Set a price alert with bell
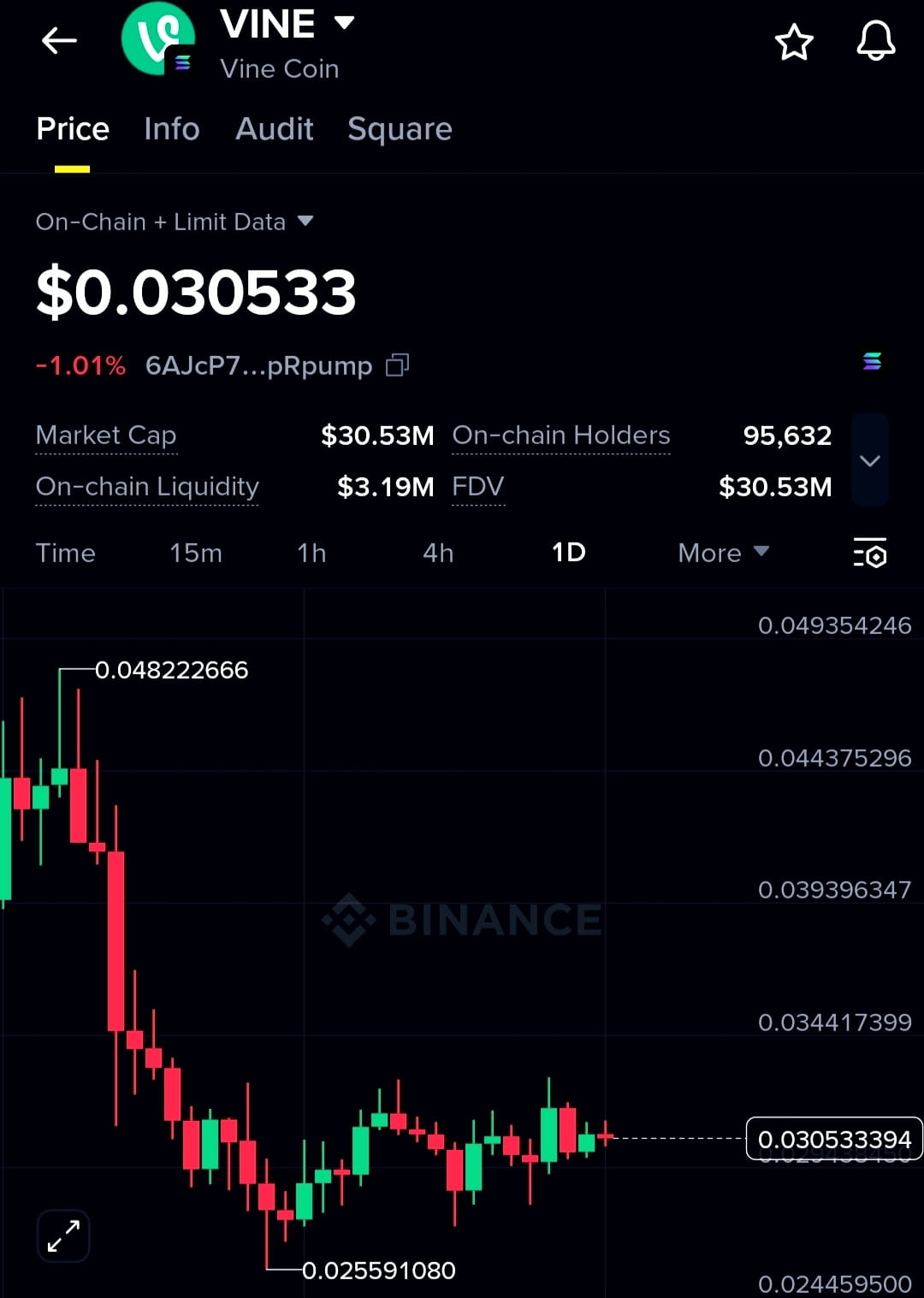 [875, 41]
